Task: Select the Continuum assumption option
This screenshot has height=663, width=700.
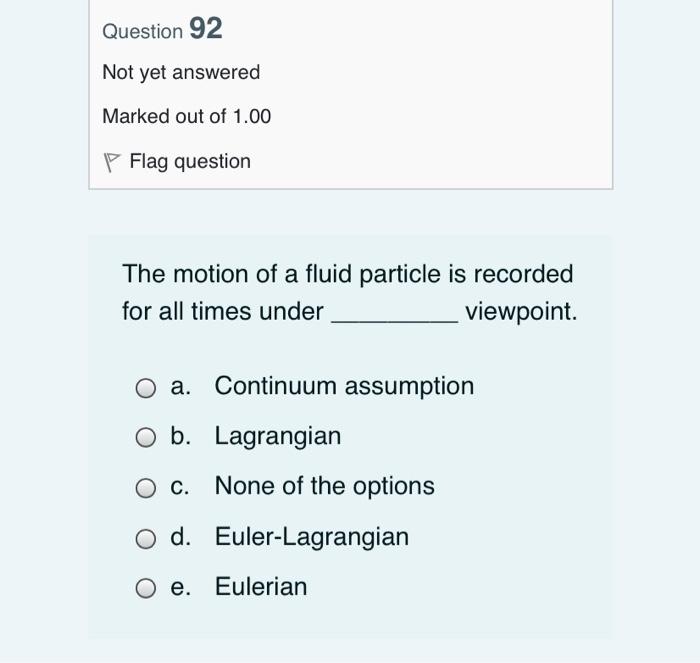Action: 148,388
